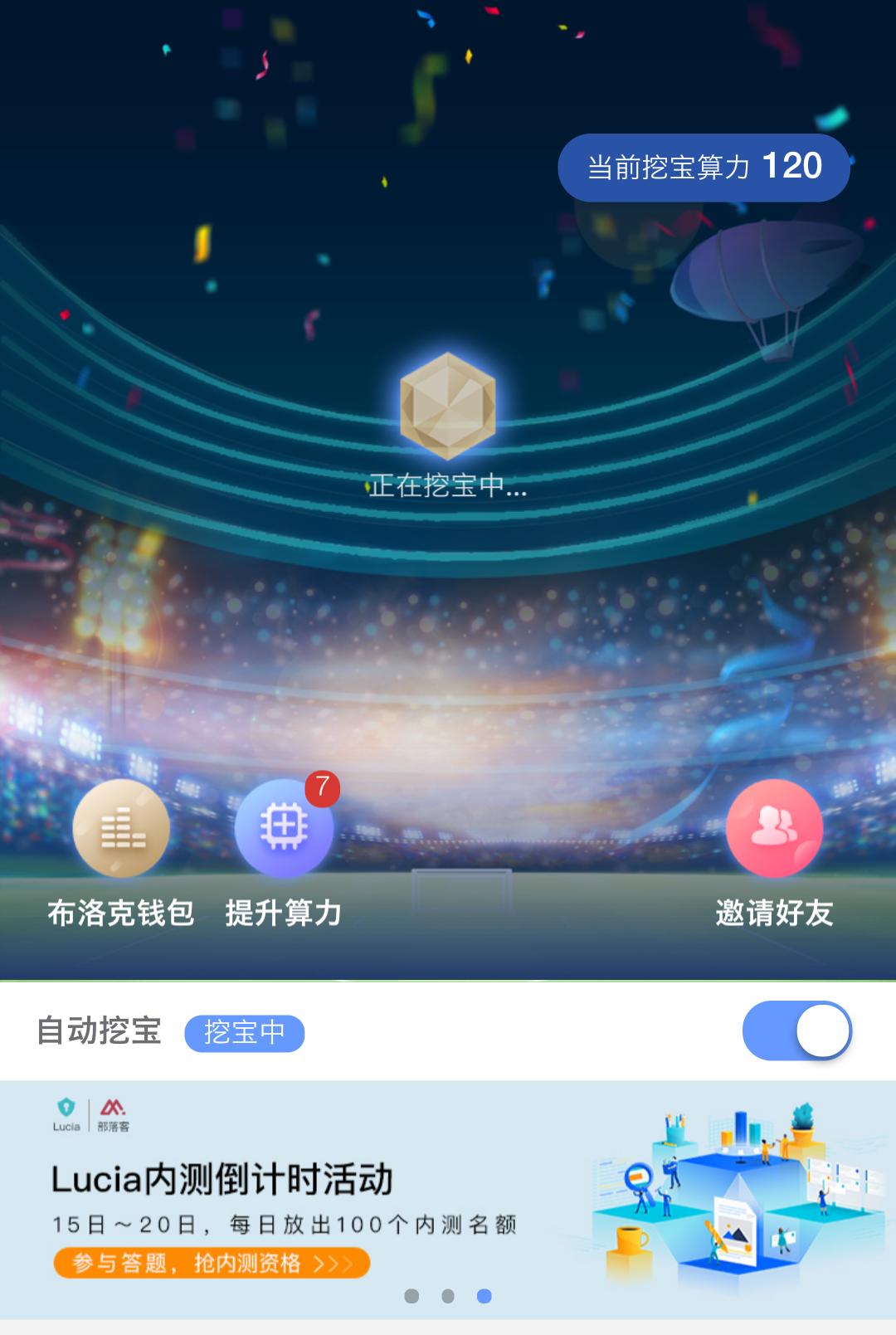Screen dimensions: 896x1335
Task: Open the 当前挖宝算力 120 badge
Action: pos(701,167)
